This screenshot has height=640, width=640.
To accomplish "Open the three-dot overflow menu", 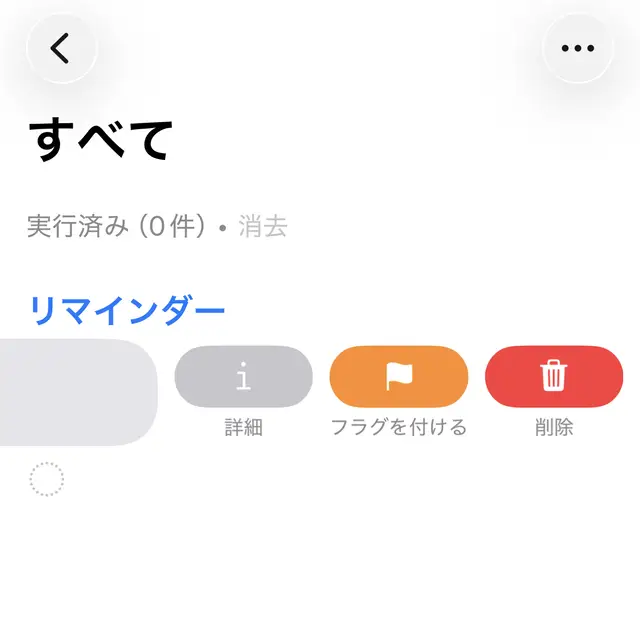I will point(577,48).
